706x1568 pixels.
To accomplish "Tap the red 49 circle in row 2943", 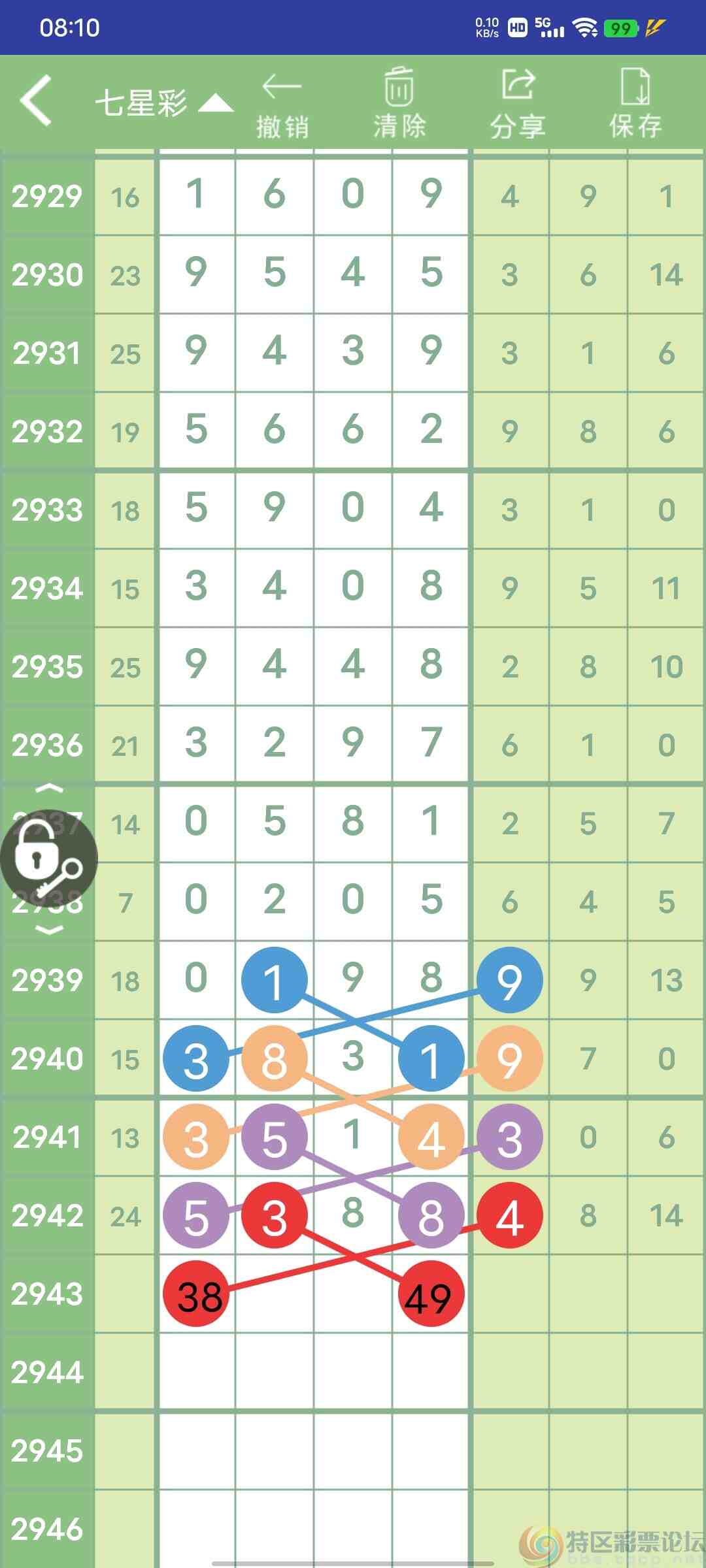I will click(x=431, y=1294).
